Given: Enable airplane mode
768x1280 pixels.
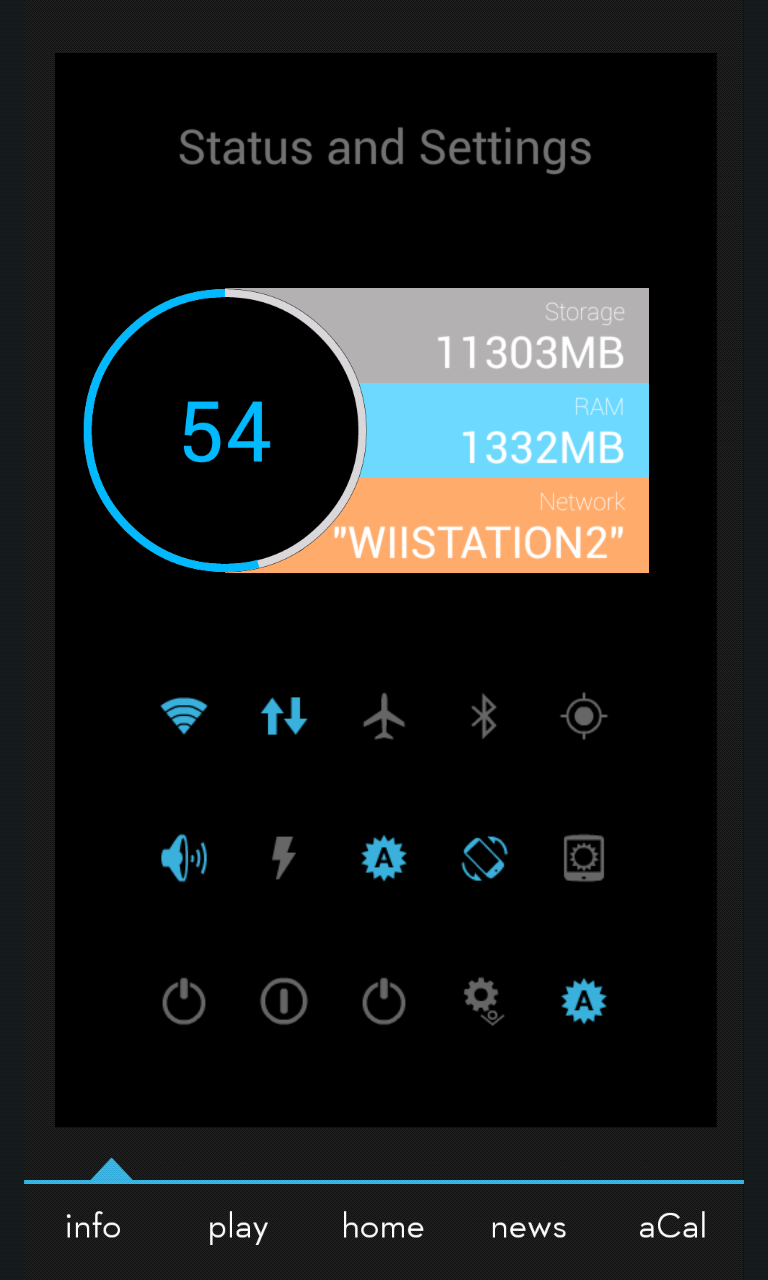Looking at the screenshot, I should 384,716.
